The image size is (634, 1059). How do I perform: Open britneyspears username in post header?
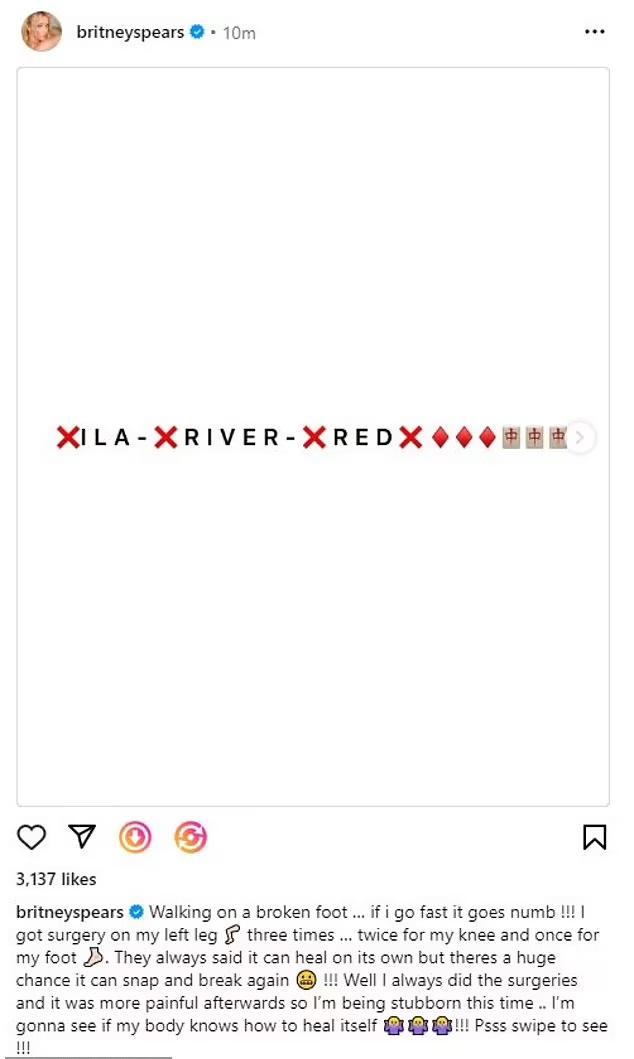[x=130, y=32]
